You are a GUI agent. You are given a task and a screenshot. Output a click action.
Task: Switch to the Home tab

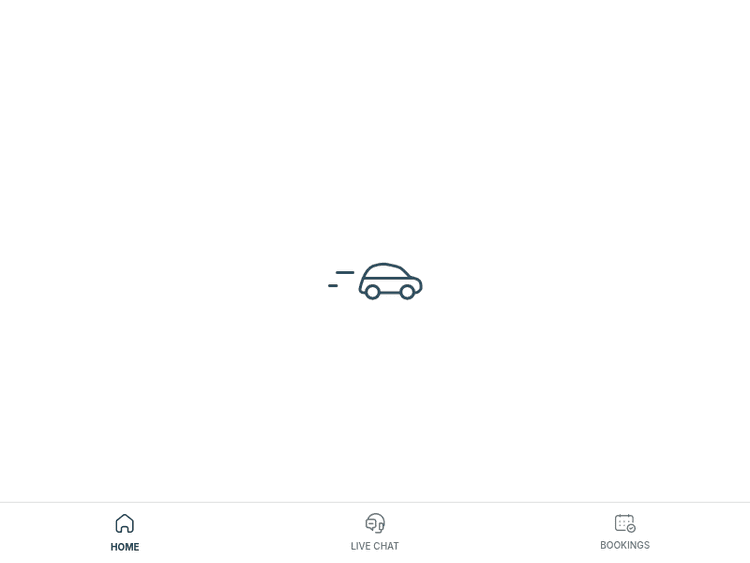(124, 532)
